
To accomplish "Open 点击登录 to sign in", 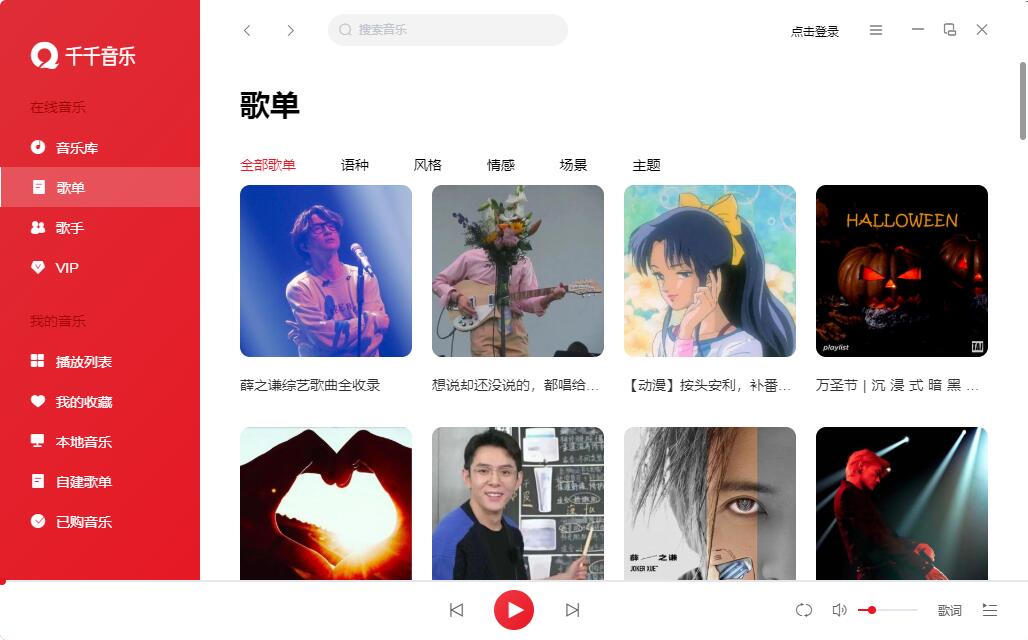I will tap(815, 31).
